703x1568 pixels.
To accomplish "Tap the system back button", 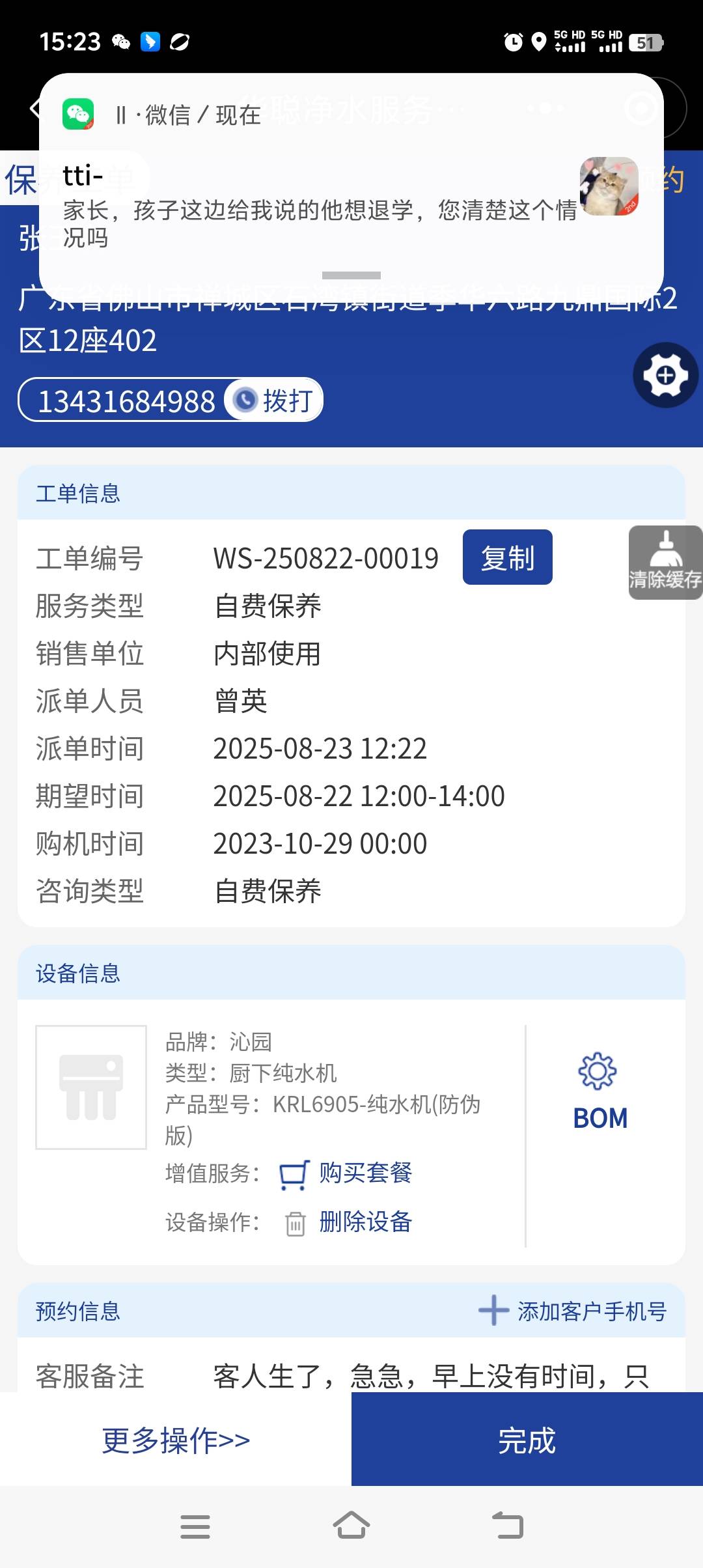I will coord(508,1526).
